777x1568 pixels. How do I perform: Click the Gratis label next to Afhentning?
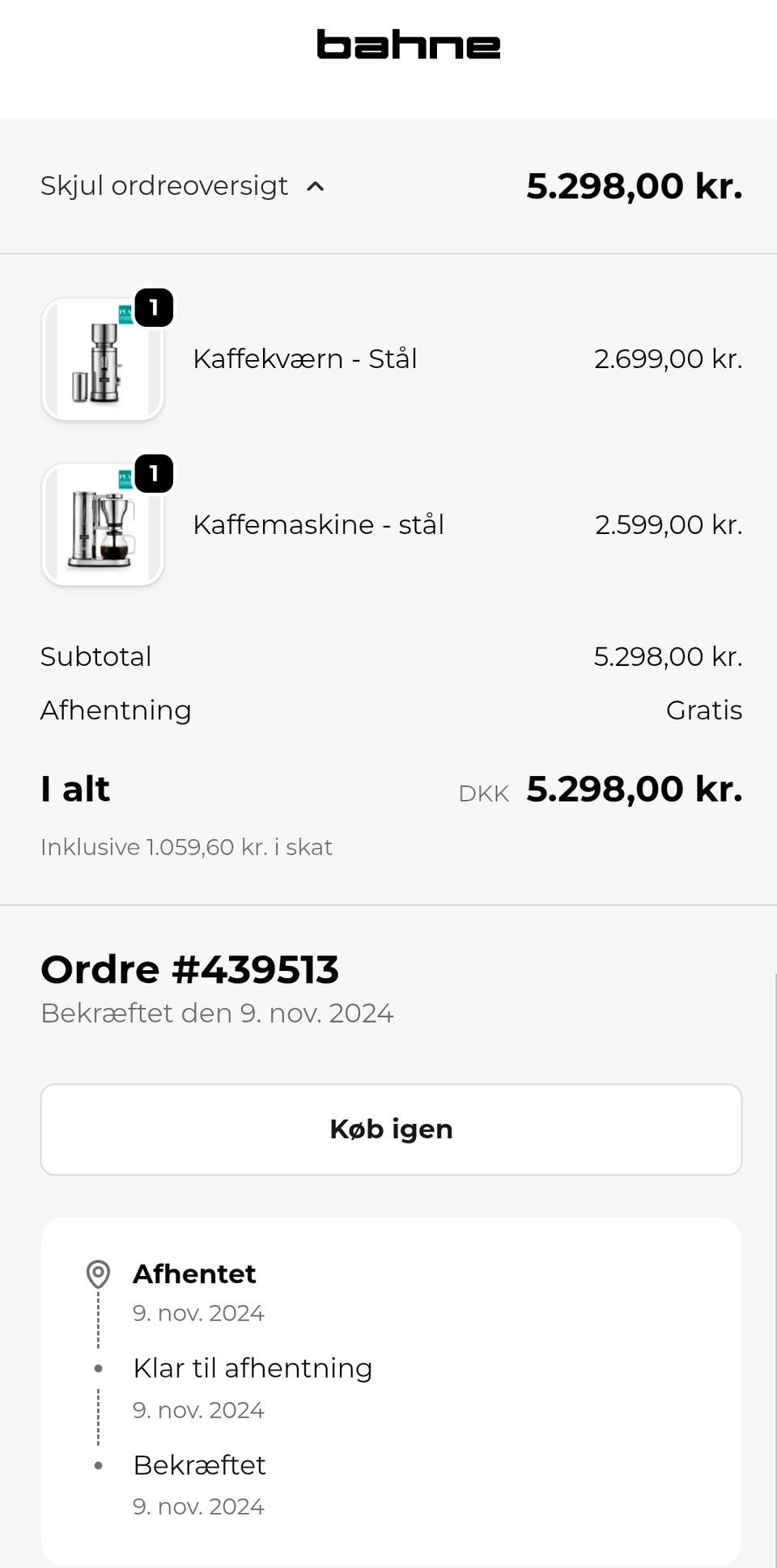click(x=703, y=710)
